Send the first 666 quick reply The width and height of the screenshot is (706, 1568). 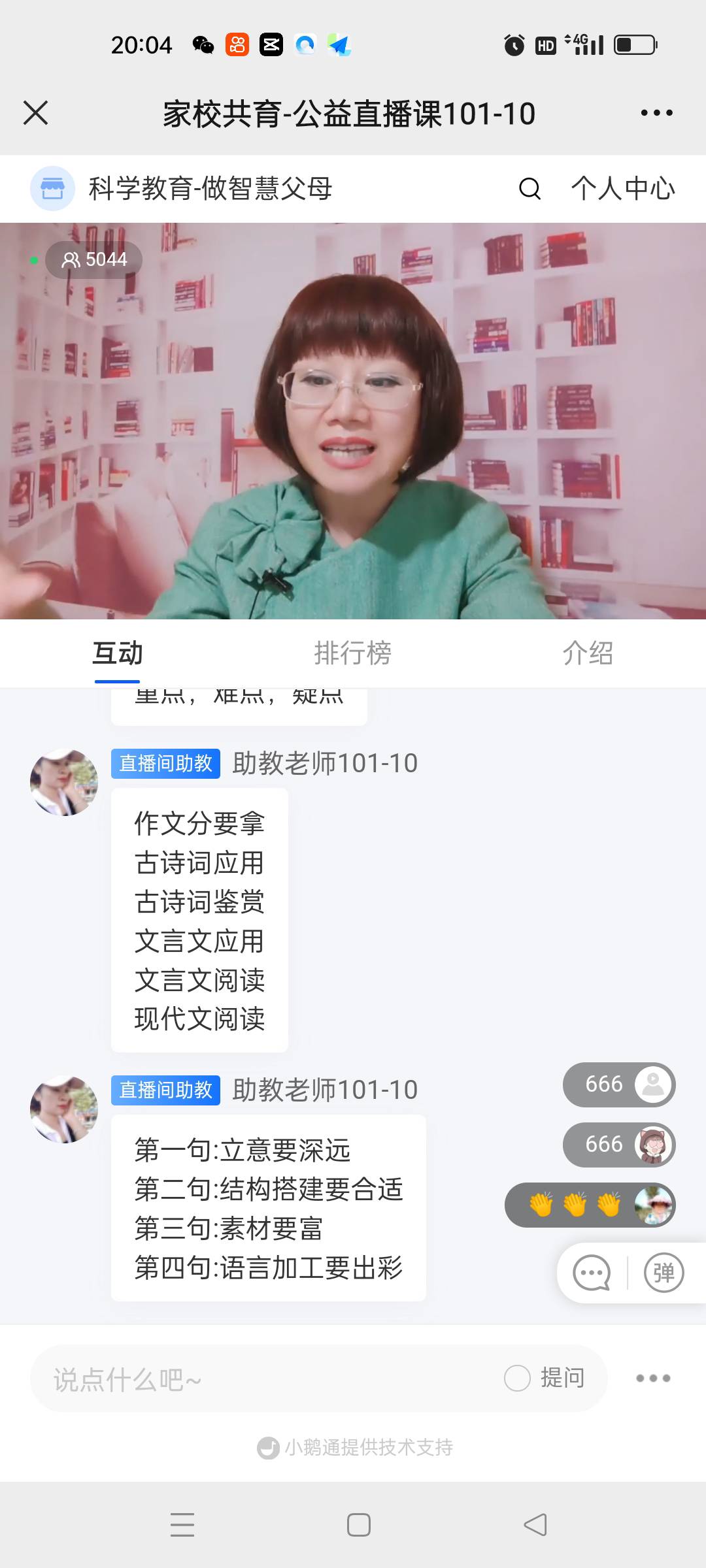point(618,1085)
